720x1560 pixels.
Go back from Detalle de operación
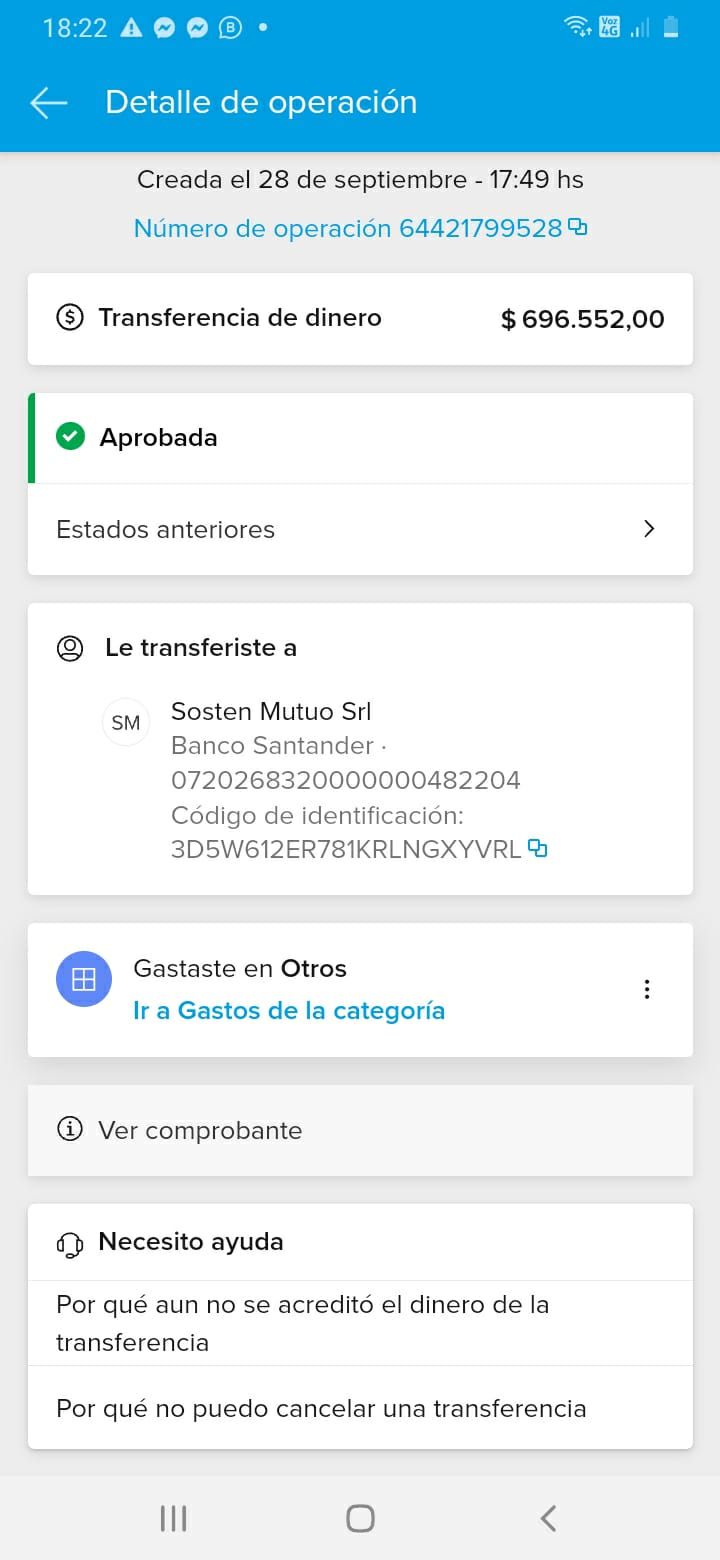[x=48, y=102]
